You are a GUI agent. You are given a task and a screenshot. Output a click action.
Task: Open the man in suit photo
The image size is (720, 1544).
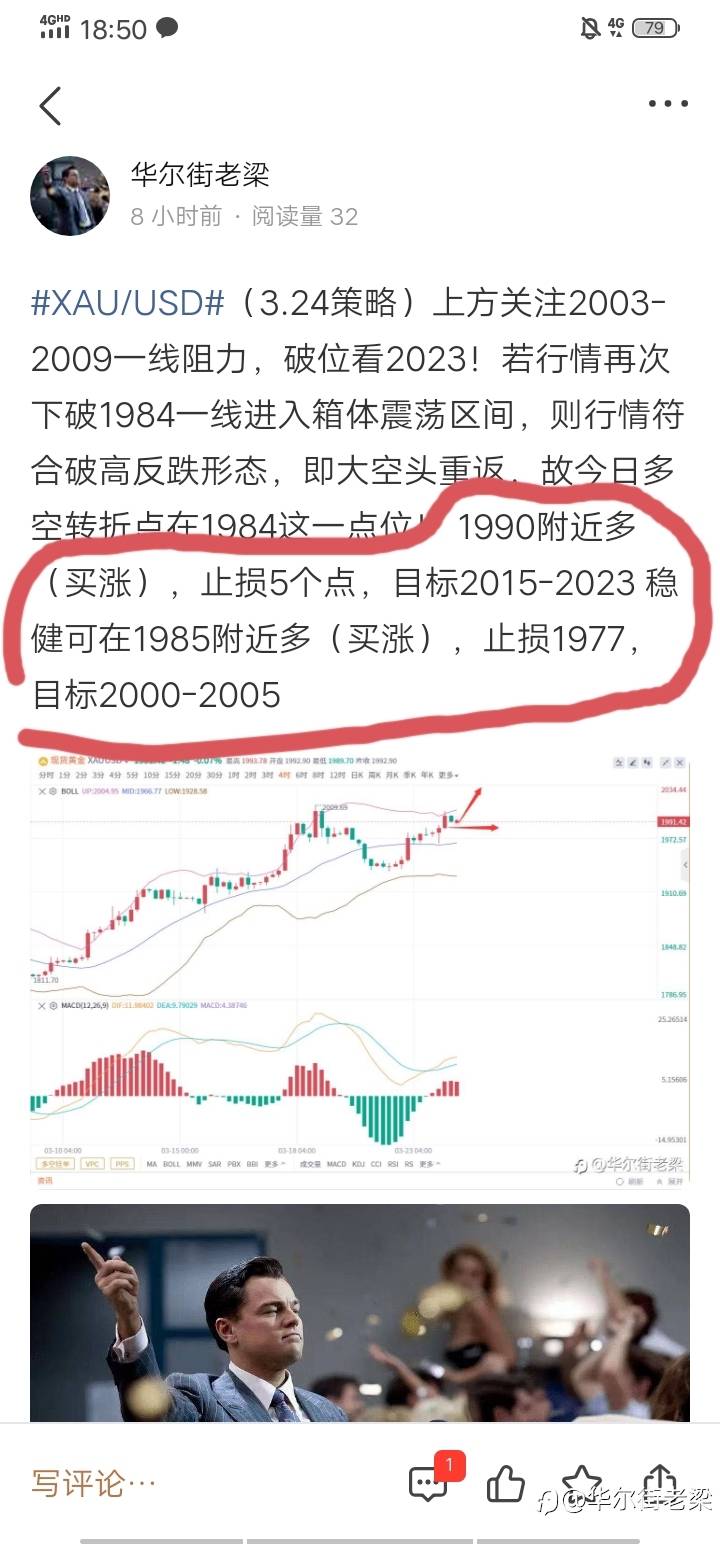click(360, 1313)
